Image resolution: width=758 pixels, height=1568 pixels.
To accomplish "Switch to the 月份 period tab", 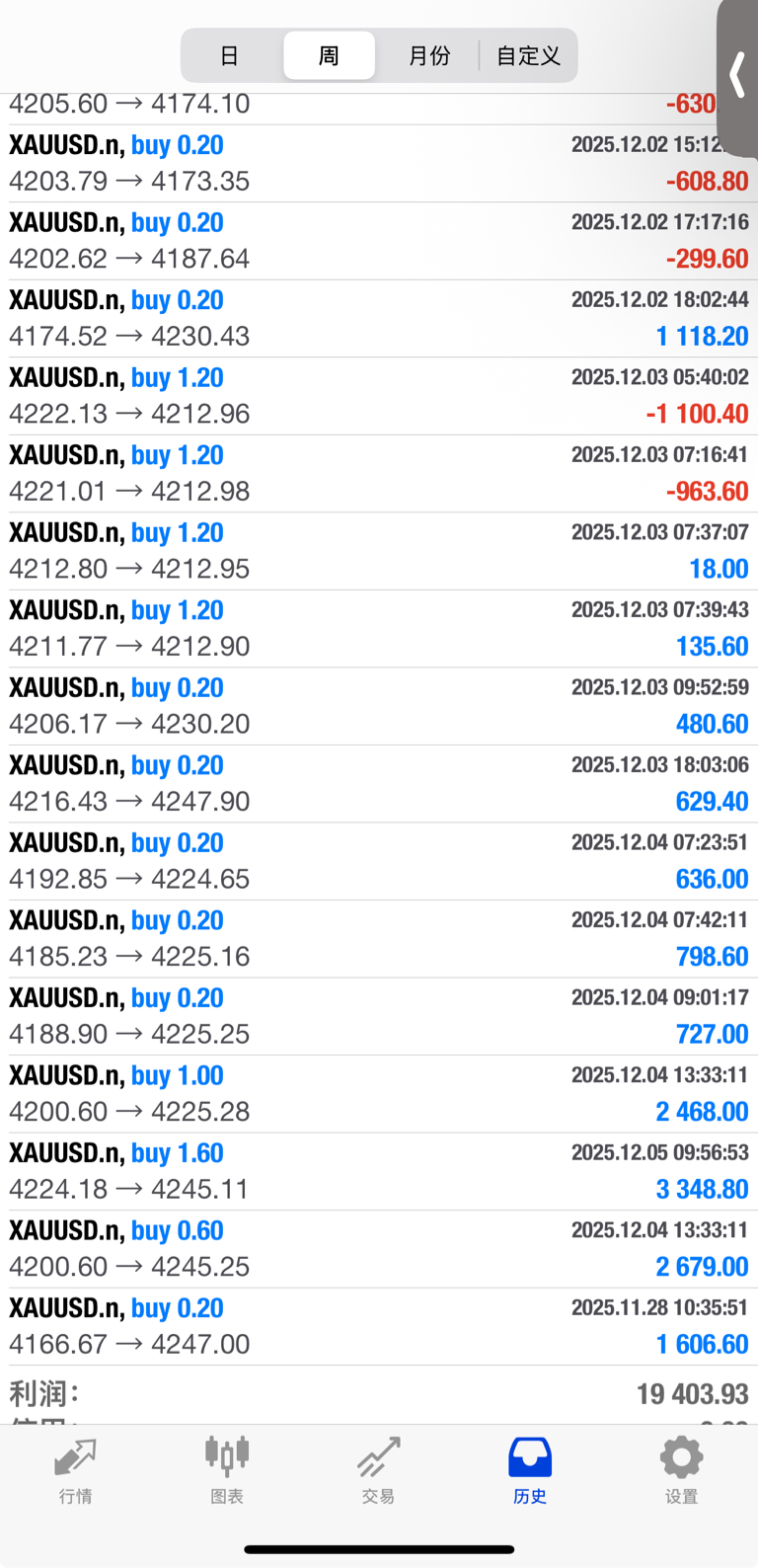I will coord(429,55).
